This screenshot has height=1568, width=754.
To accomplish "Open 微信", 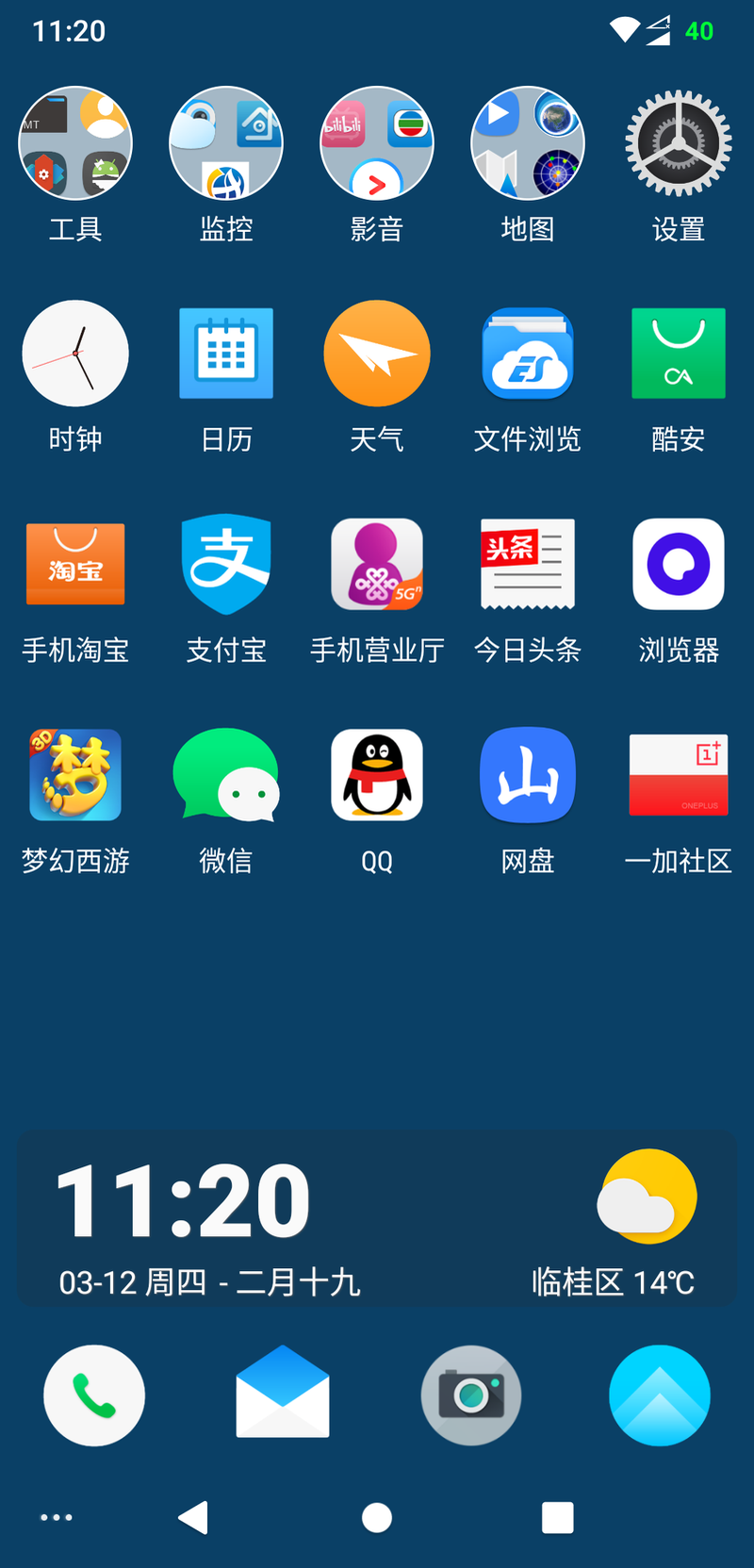I will [x=226, y=775].
